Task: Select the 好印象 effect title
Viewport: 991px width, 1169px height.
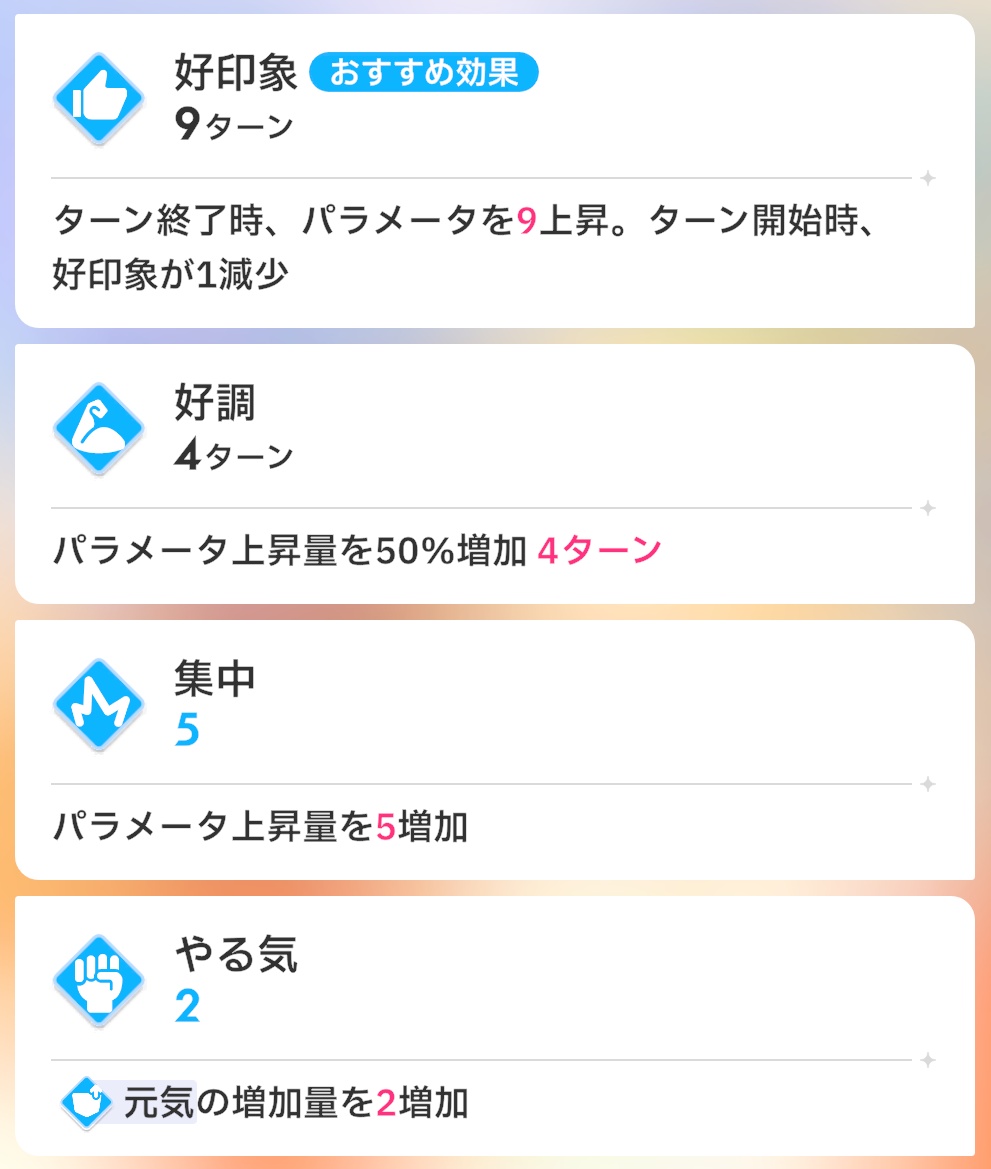Action: click(x=234, y=72)
